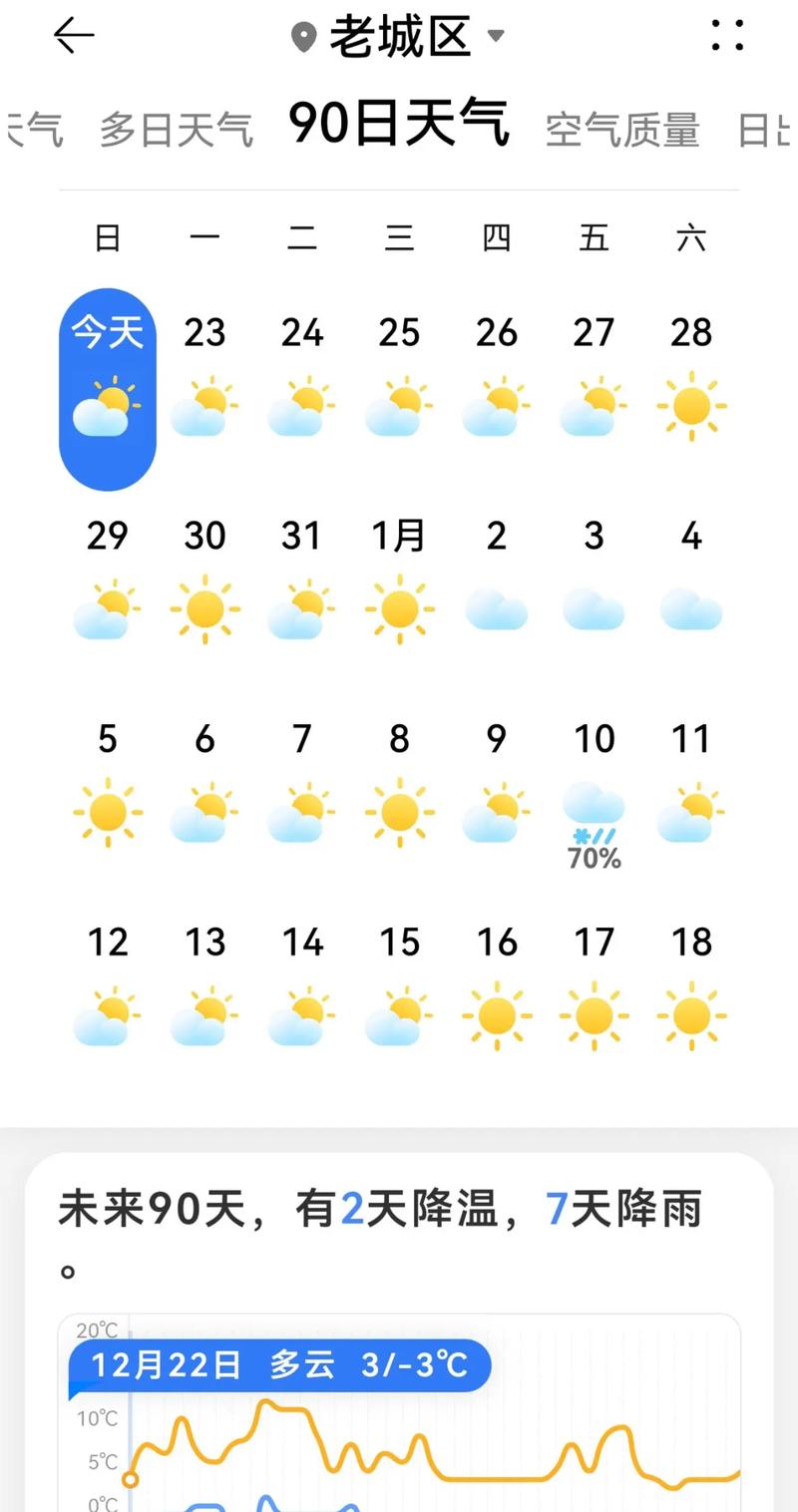The image size is (798, 1512).
Task: Tap the sunny weather icon on January 17
Action: pyautogui.click(x=594, y=1014)
